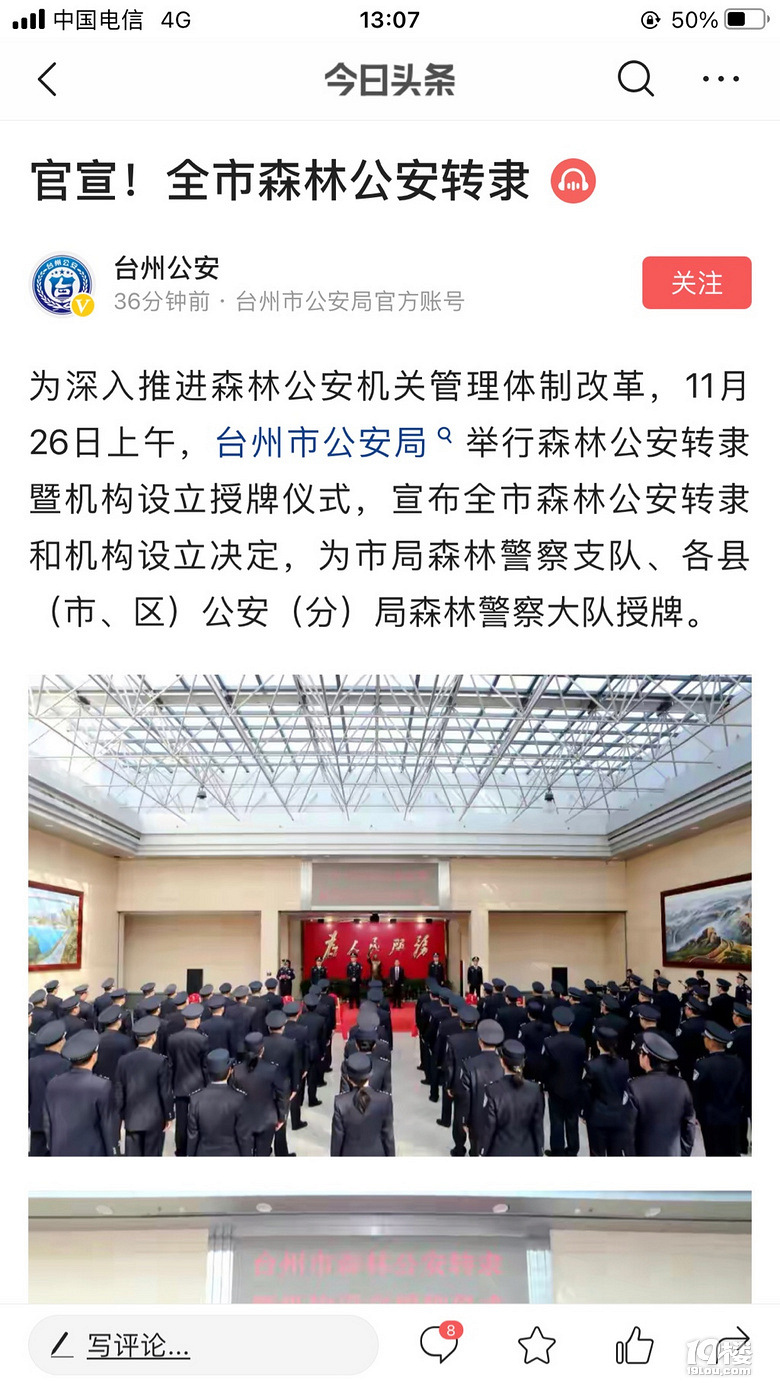Open the three-dot overflow menu
Viewport: 780px width, 1387px height.
pyautogui.click(x=721, y=79)
